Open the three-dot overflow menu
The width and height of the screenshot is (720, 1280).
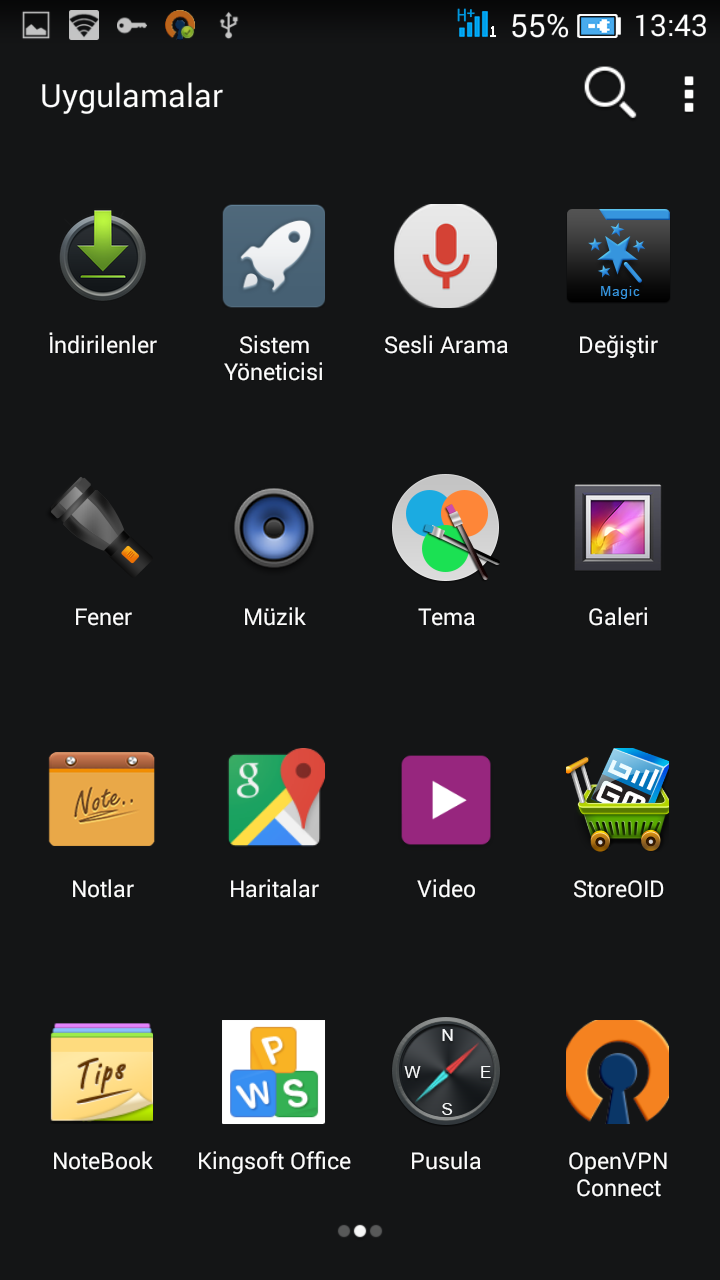[688, 94]
